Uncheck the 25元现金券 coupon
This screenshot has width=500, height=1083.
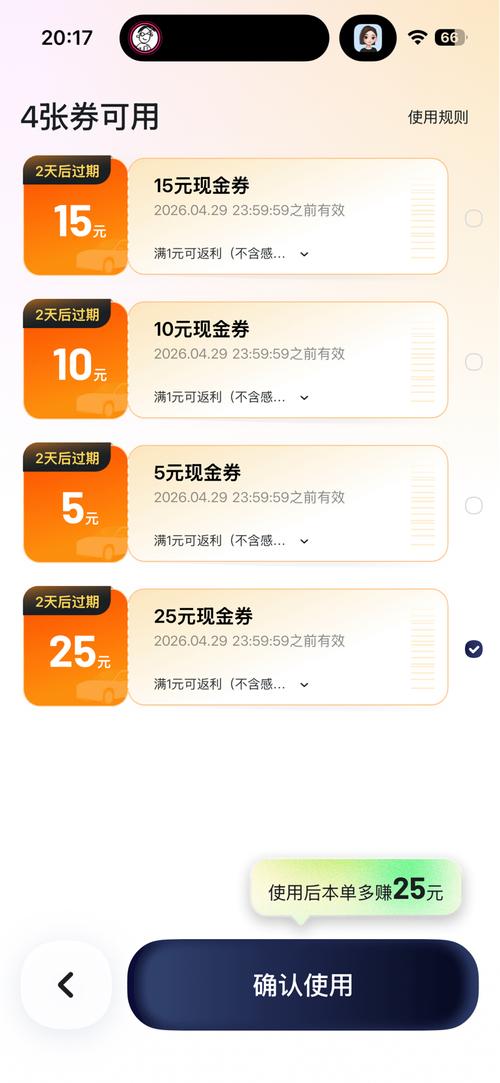pos(474,649)
